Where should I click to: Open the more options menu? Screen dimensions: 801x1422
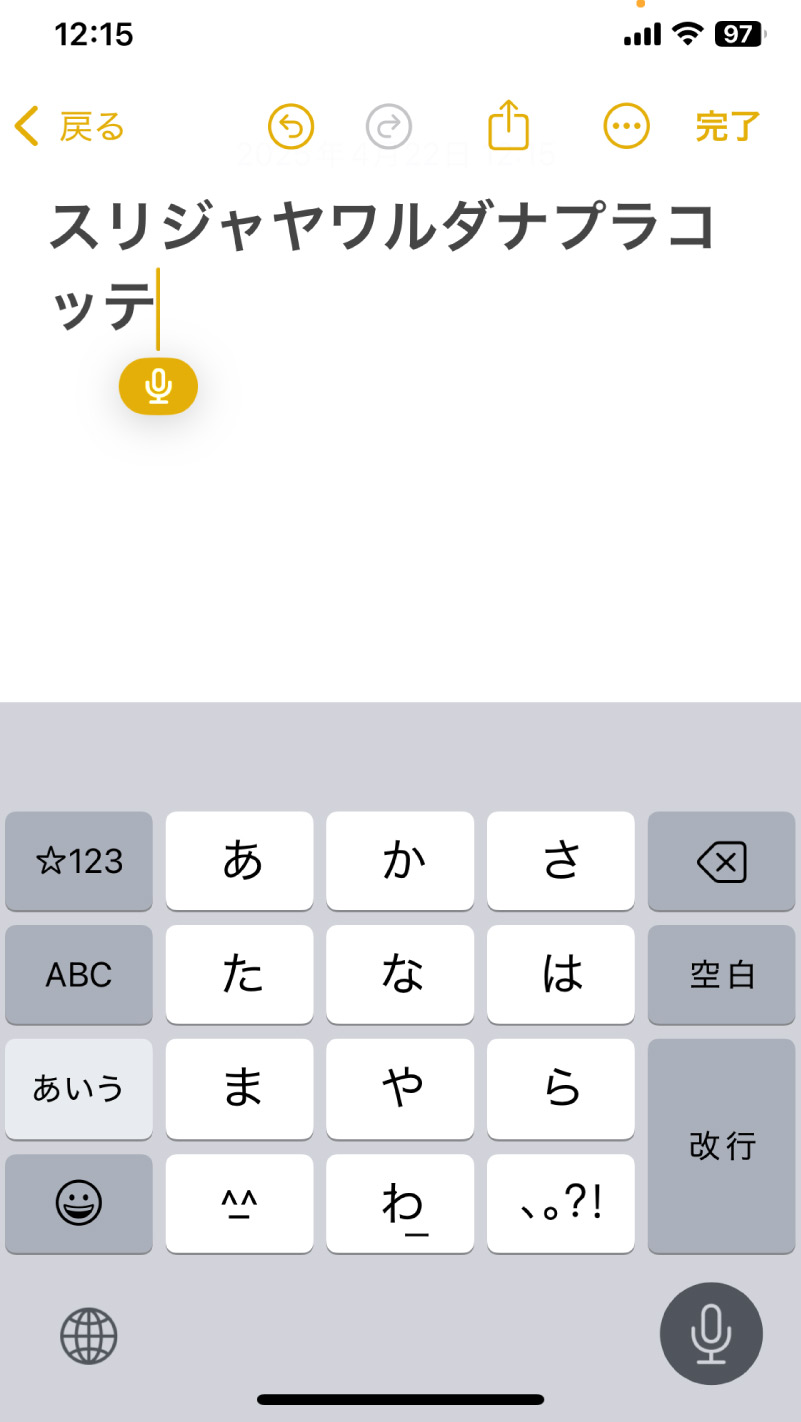point(627,127)
